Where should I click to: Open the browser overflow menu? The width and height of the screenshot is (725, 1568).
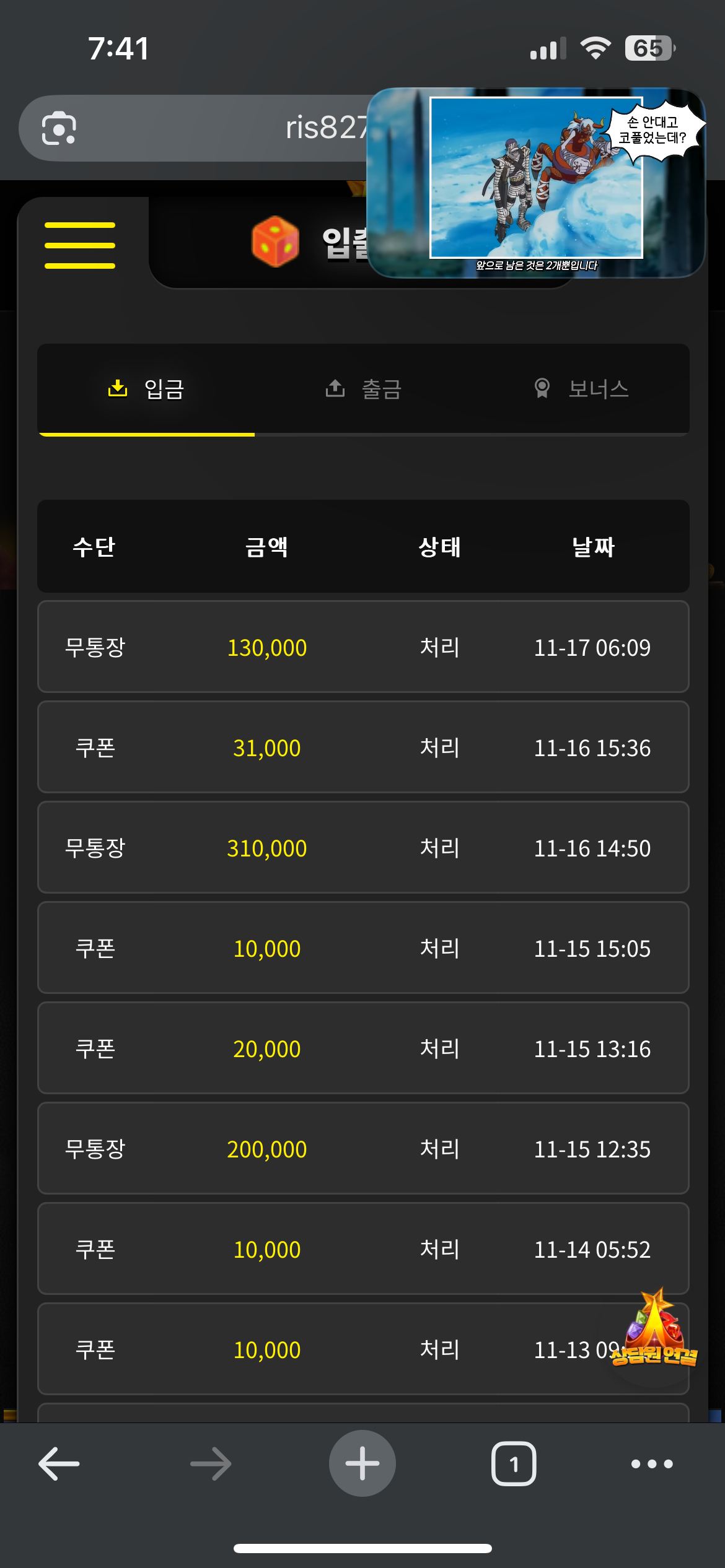click(x=652, y=1464)
